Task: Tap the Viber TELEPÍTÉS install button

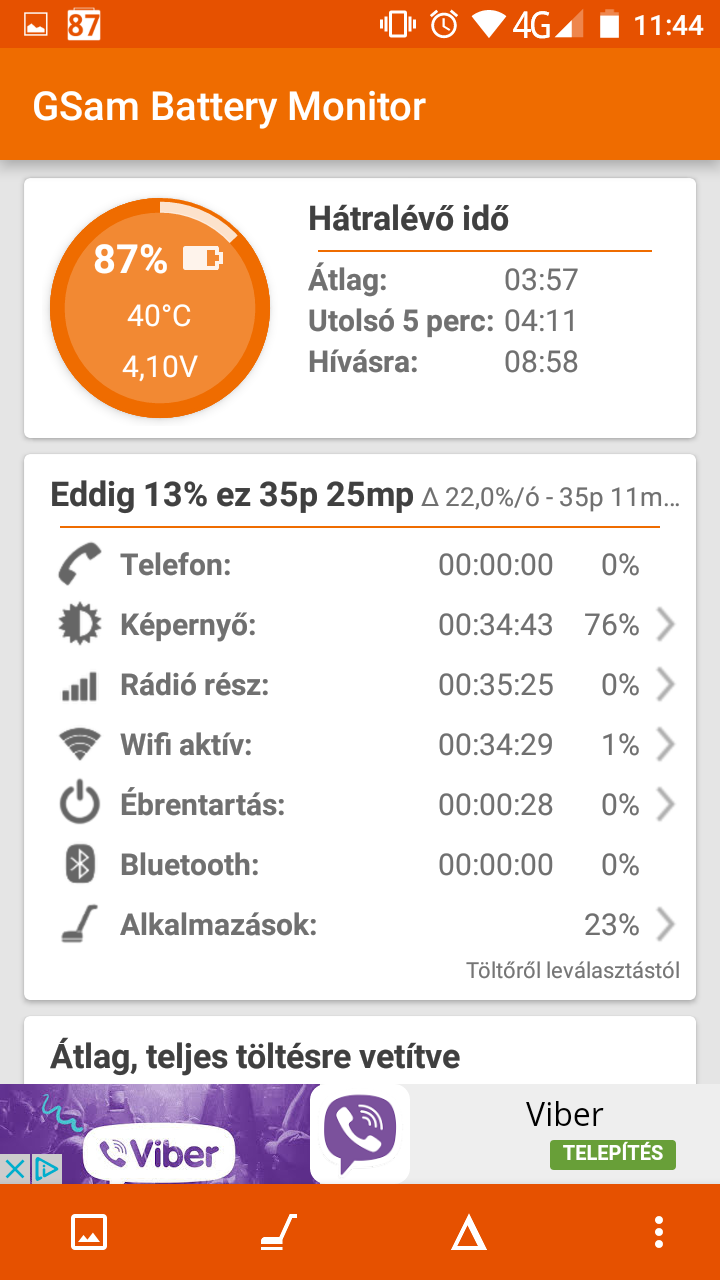Action: tap(612, 1153)
